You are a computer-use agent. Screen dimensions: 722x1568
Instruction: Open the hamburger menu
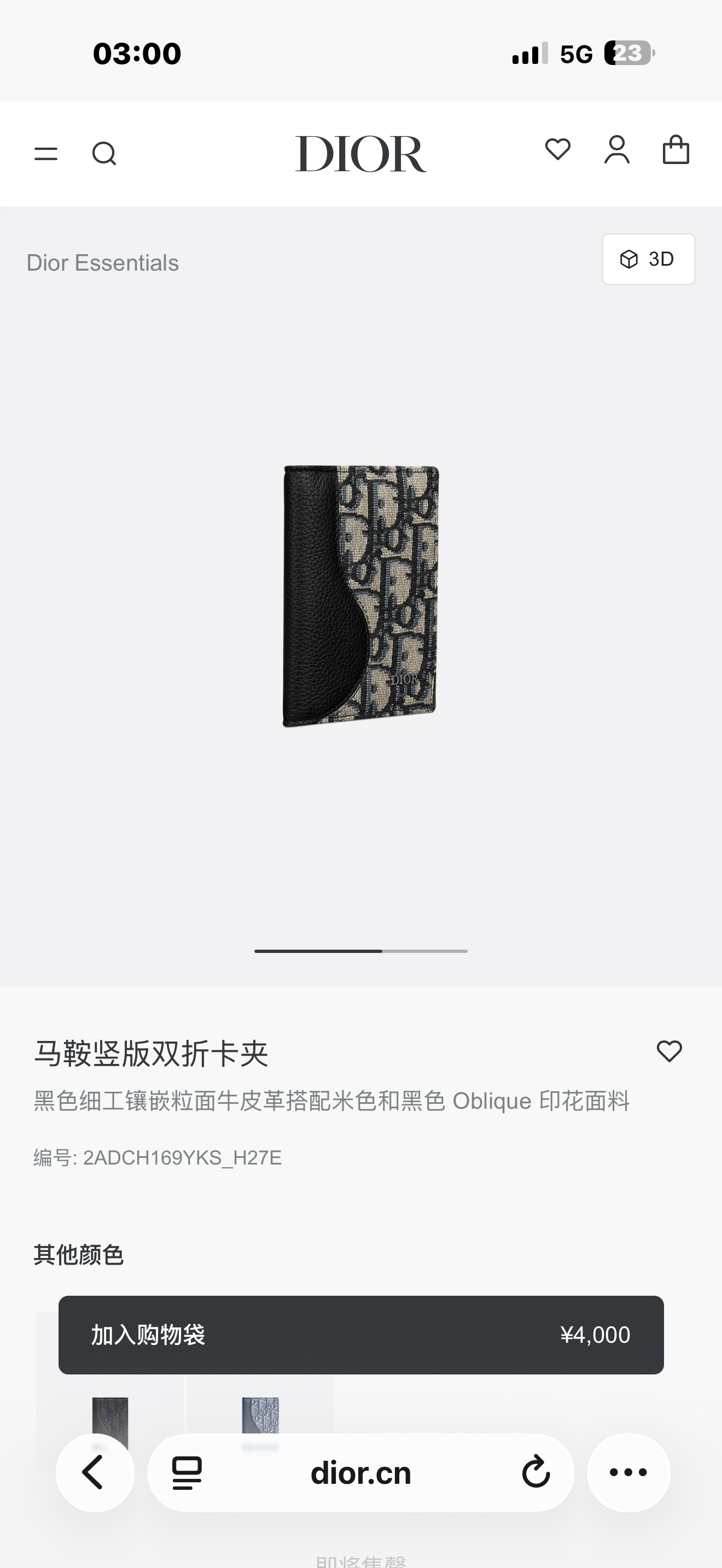45,154
